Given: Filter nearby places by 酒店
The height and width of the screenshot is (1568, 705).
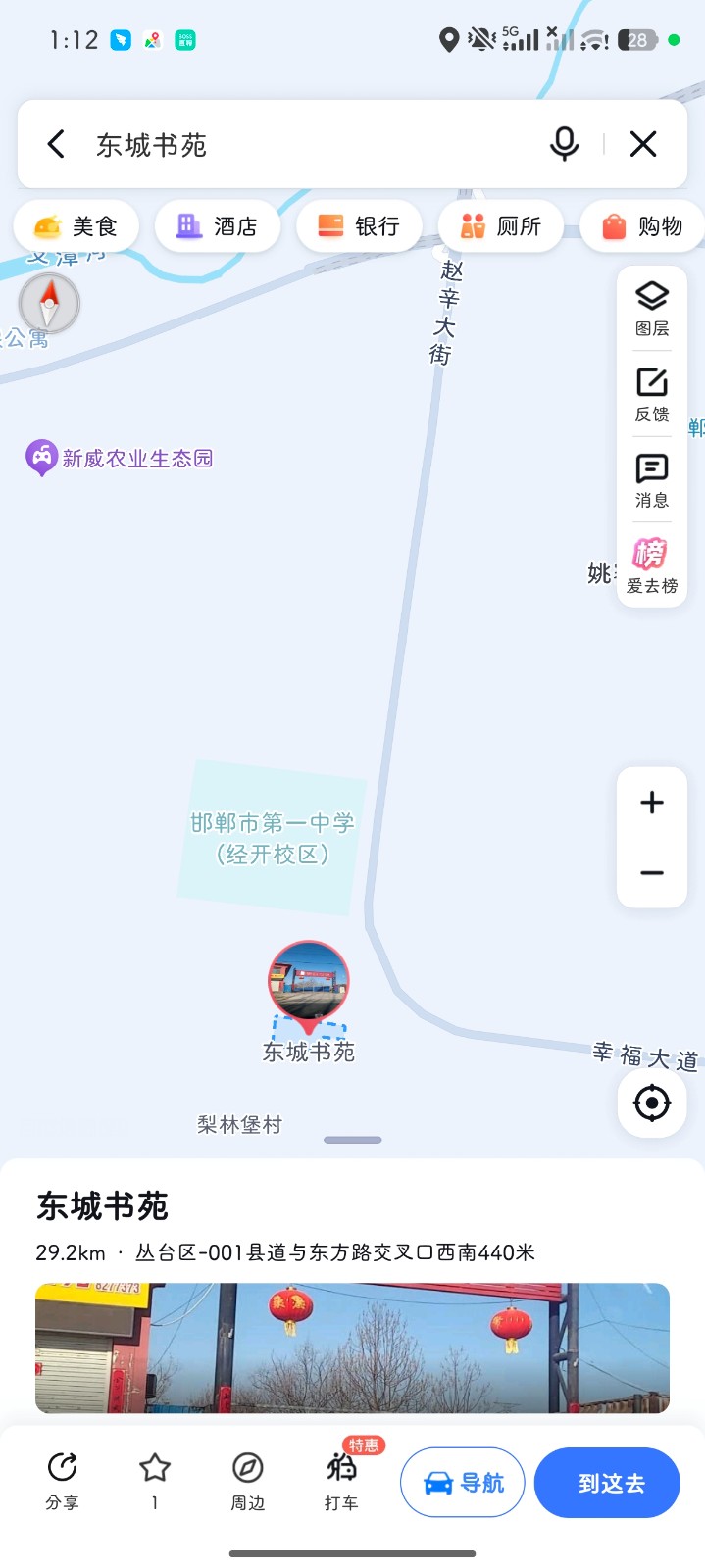Looking at the screenshot, I should [218, 226].
